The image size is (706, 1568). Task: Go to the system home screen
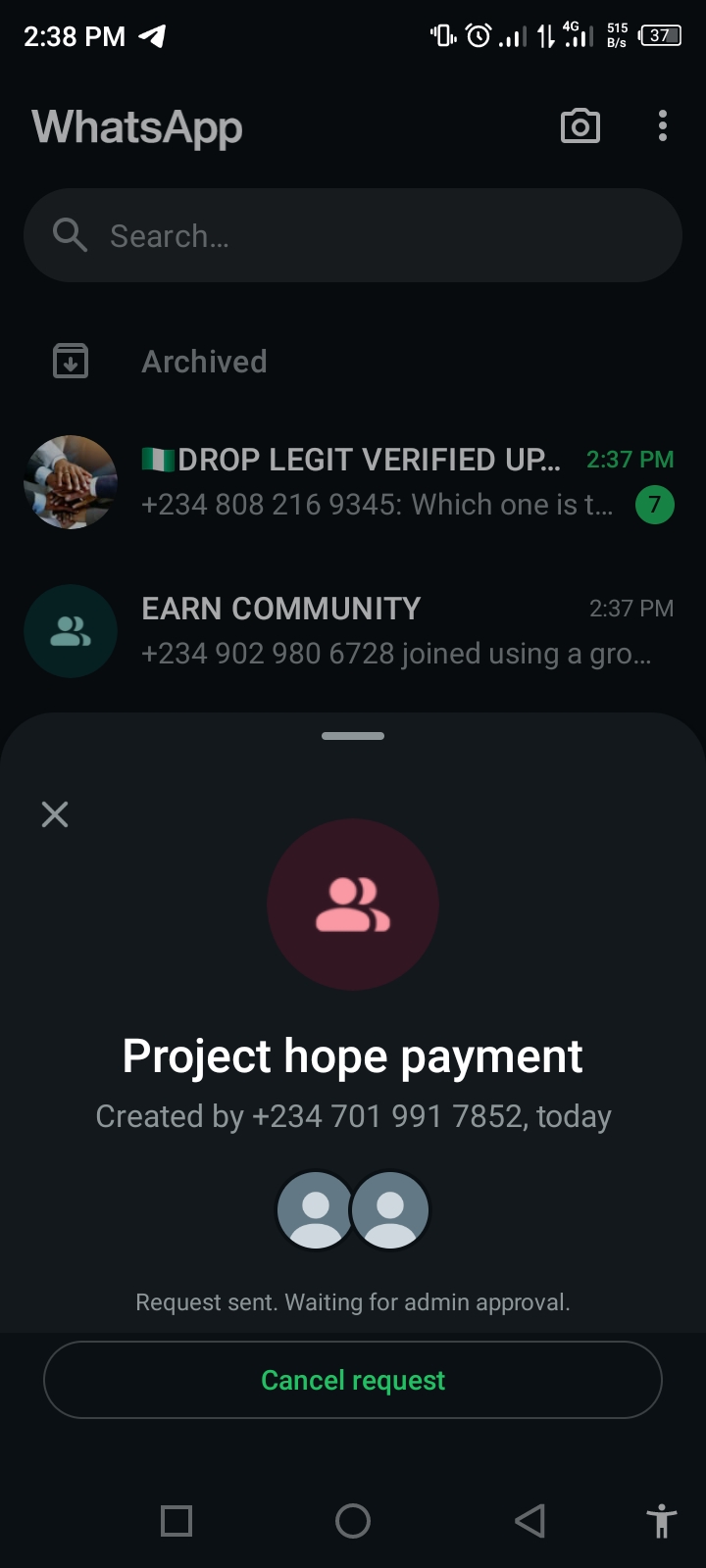coord(353,1521)
